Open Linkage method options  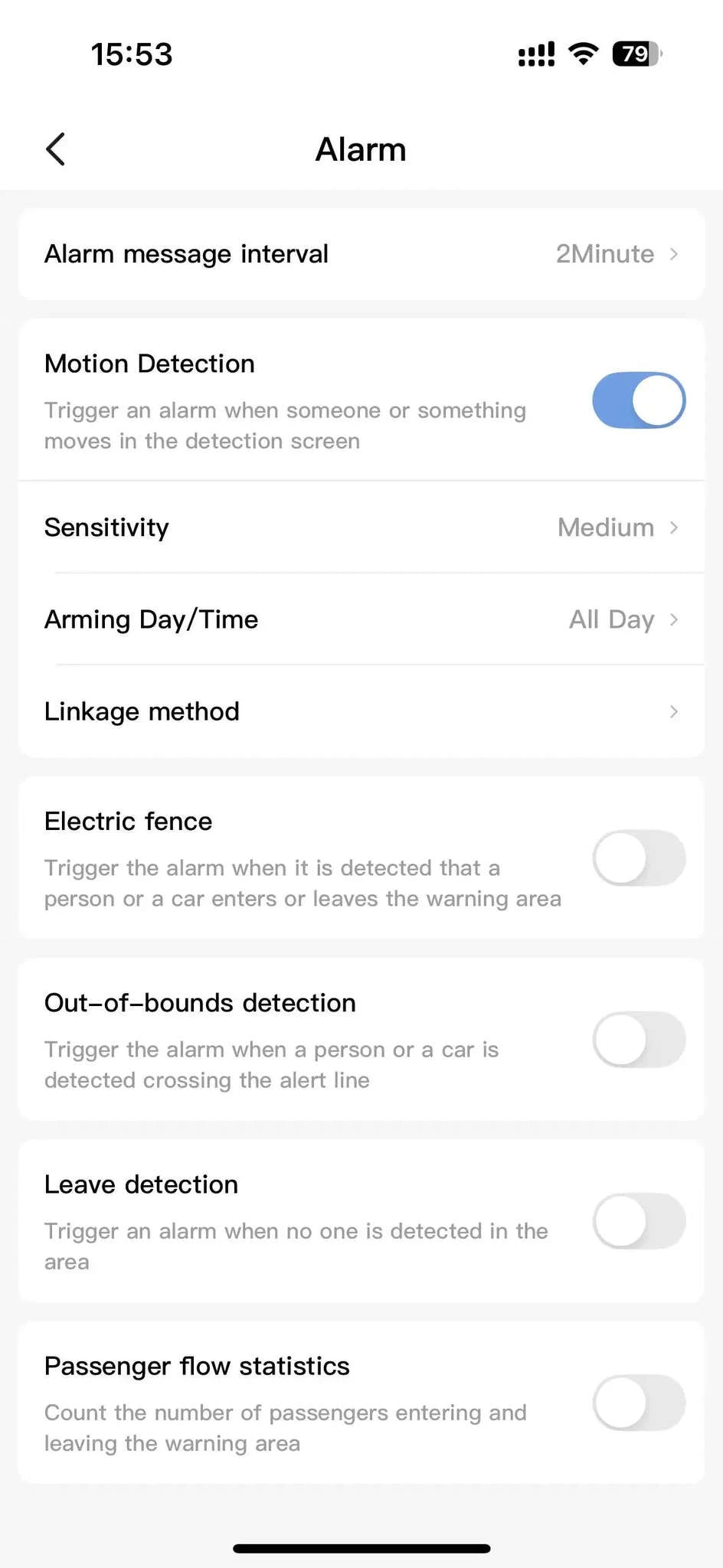pos(361,711)
